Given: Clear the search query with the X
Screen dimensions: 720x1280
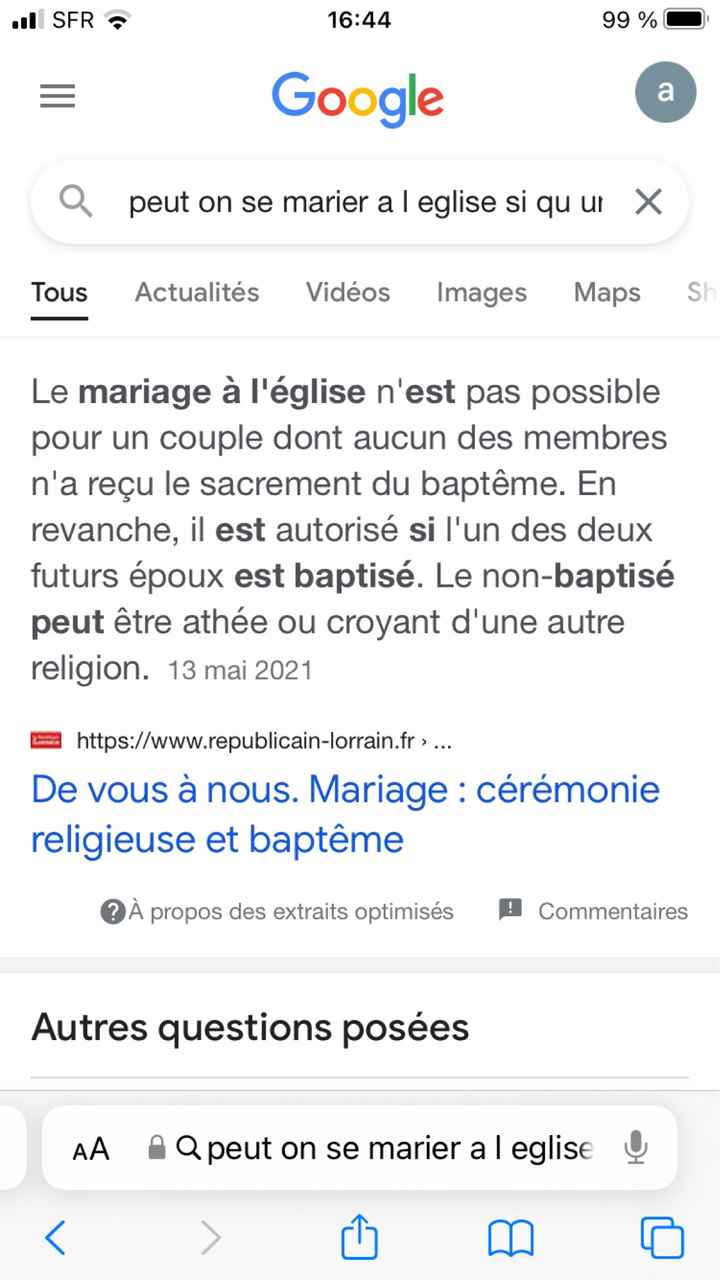Looking at the screenshot, I should (x=648, y=201).
